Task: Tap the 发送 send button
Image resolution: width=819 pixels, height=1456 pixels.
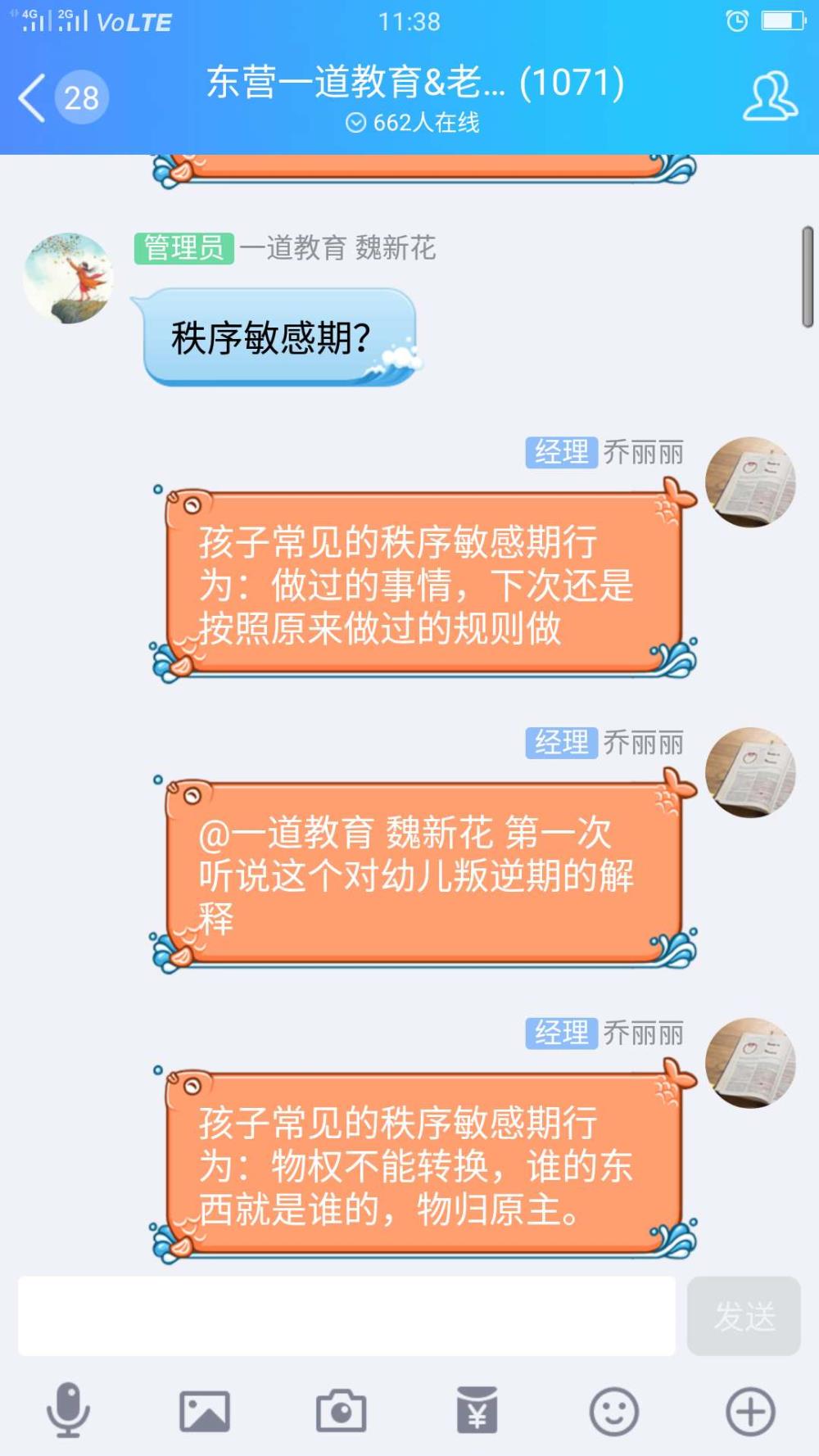Action: tap(744, 1315)
